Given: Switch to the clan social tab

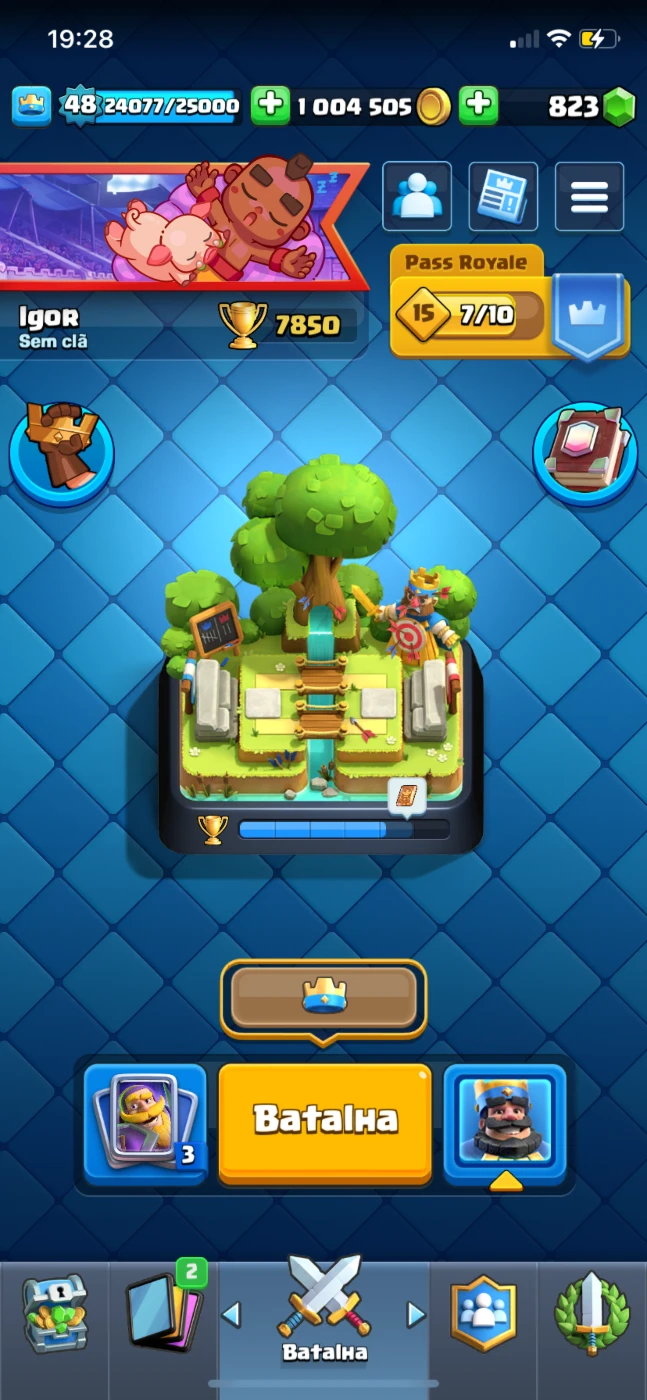Looking at the screenshot, I should (x=484, y=1313).
